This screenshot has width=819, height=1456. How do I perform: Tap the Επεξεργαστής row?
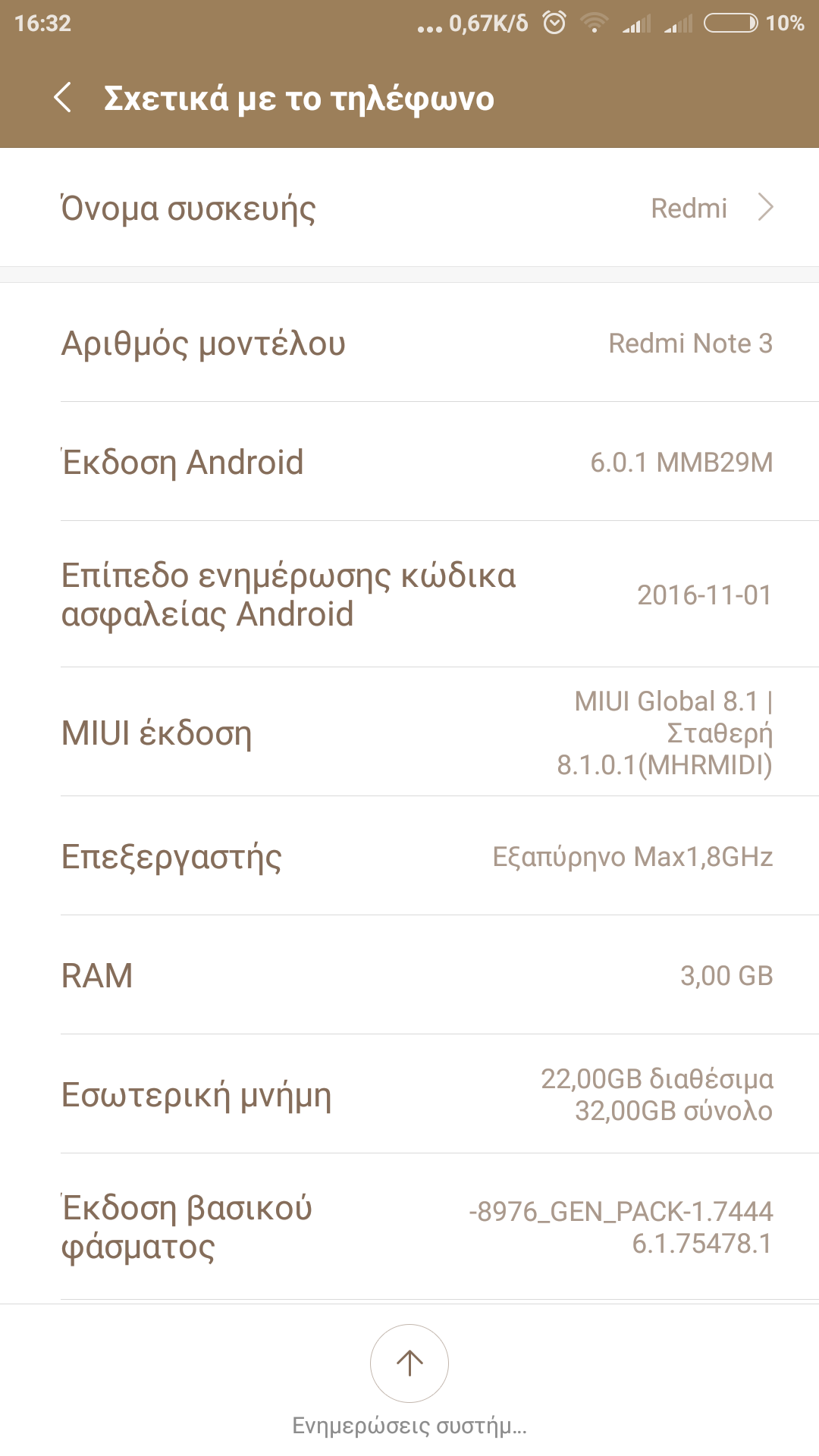[x=409, y=856]
